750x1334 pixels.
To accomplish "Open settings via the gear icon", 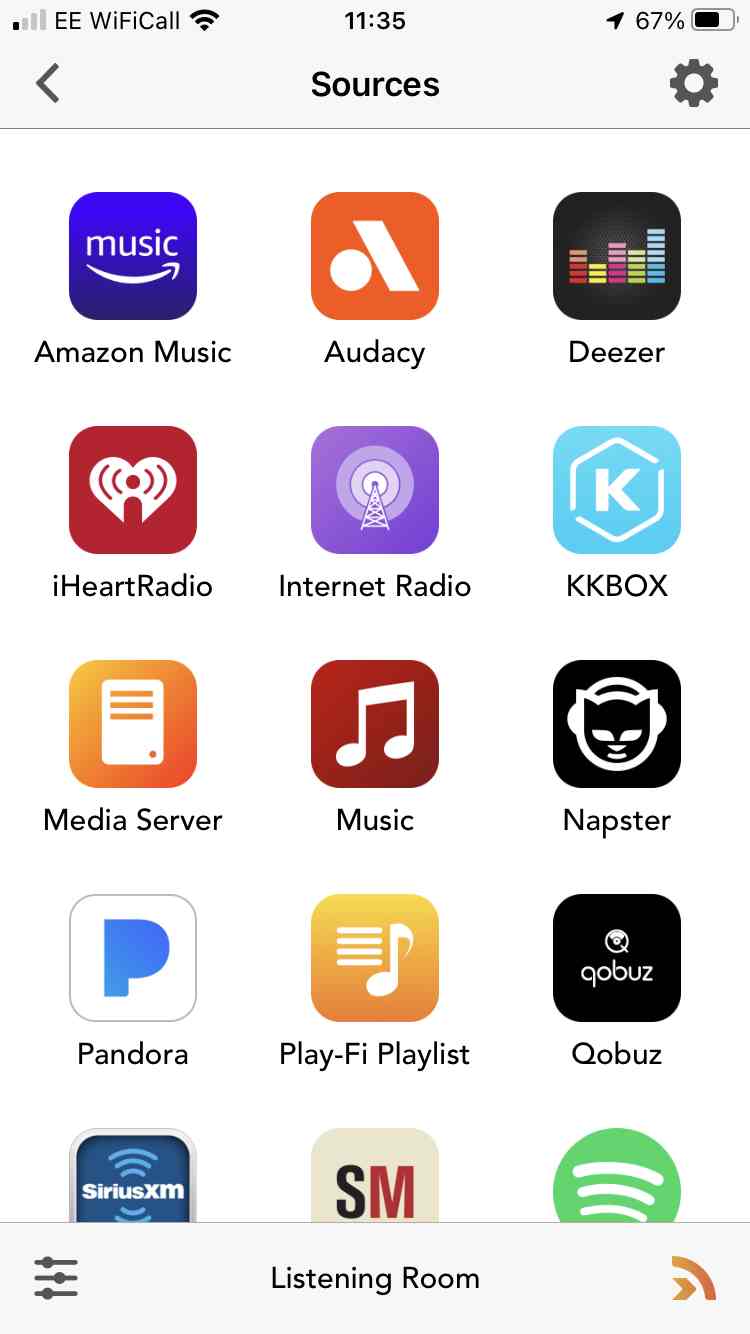I will tap(693, 84).
